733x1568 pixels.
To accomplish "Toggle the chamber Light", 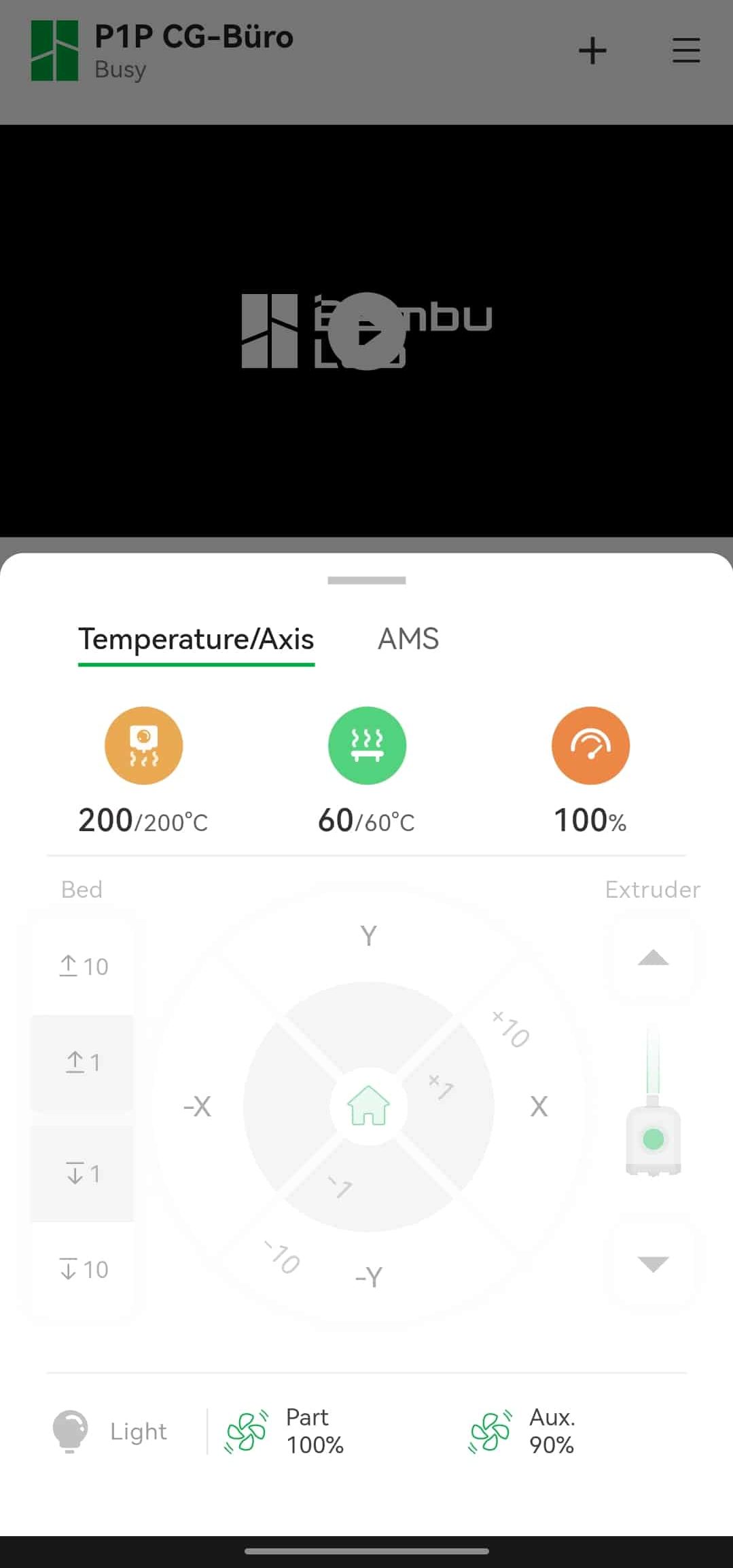I will [x=110, y=1432].
